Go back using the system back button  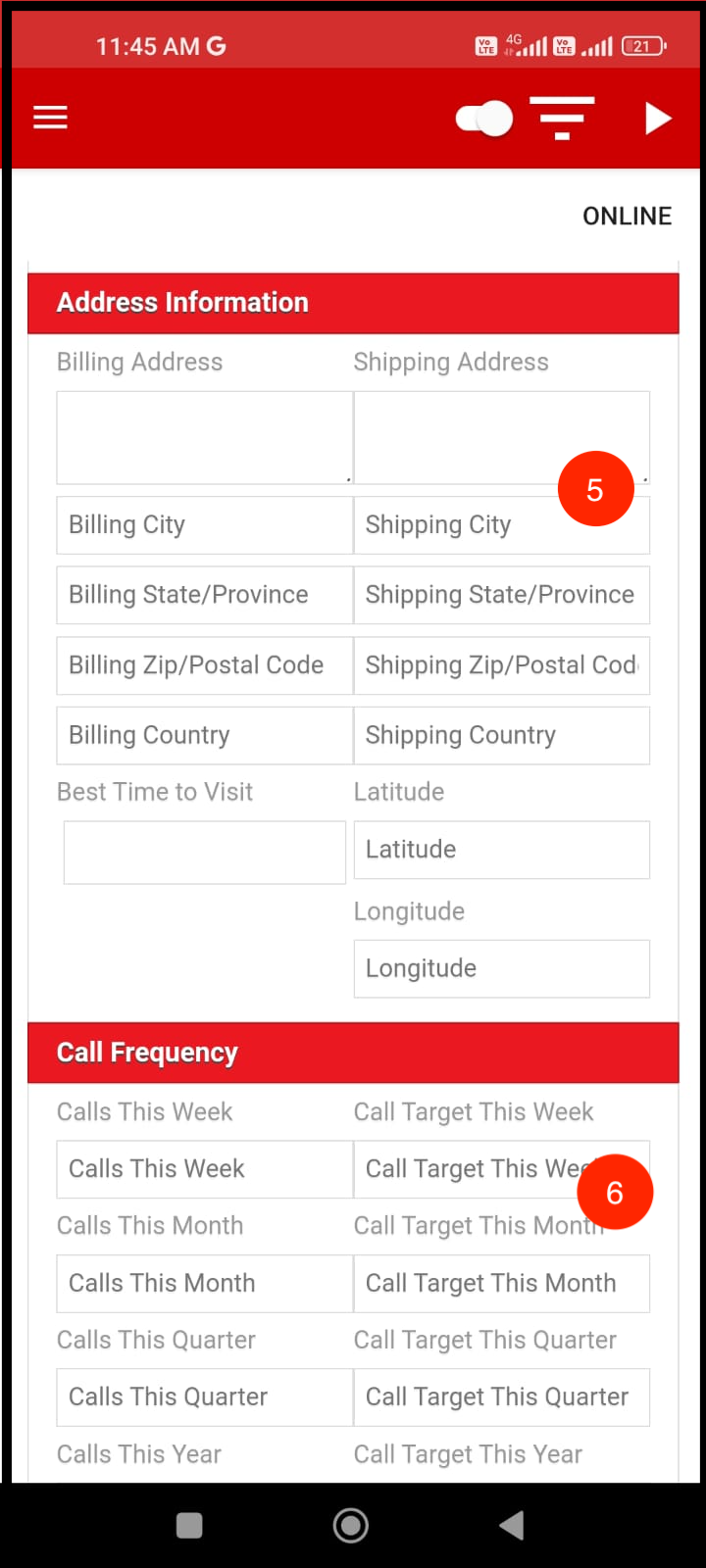(x=511, y=1525)
